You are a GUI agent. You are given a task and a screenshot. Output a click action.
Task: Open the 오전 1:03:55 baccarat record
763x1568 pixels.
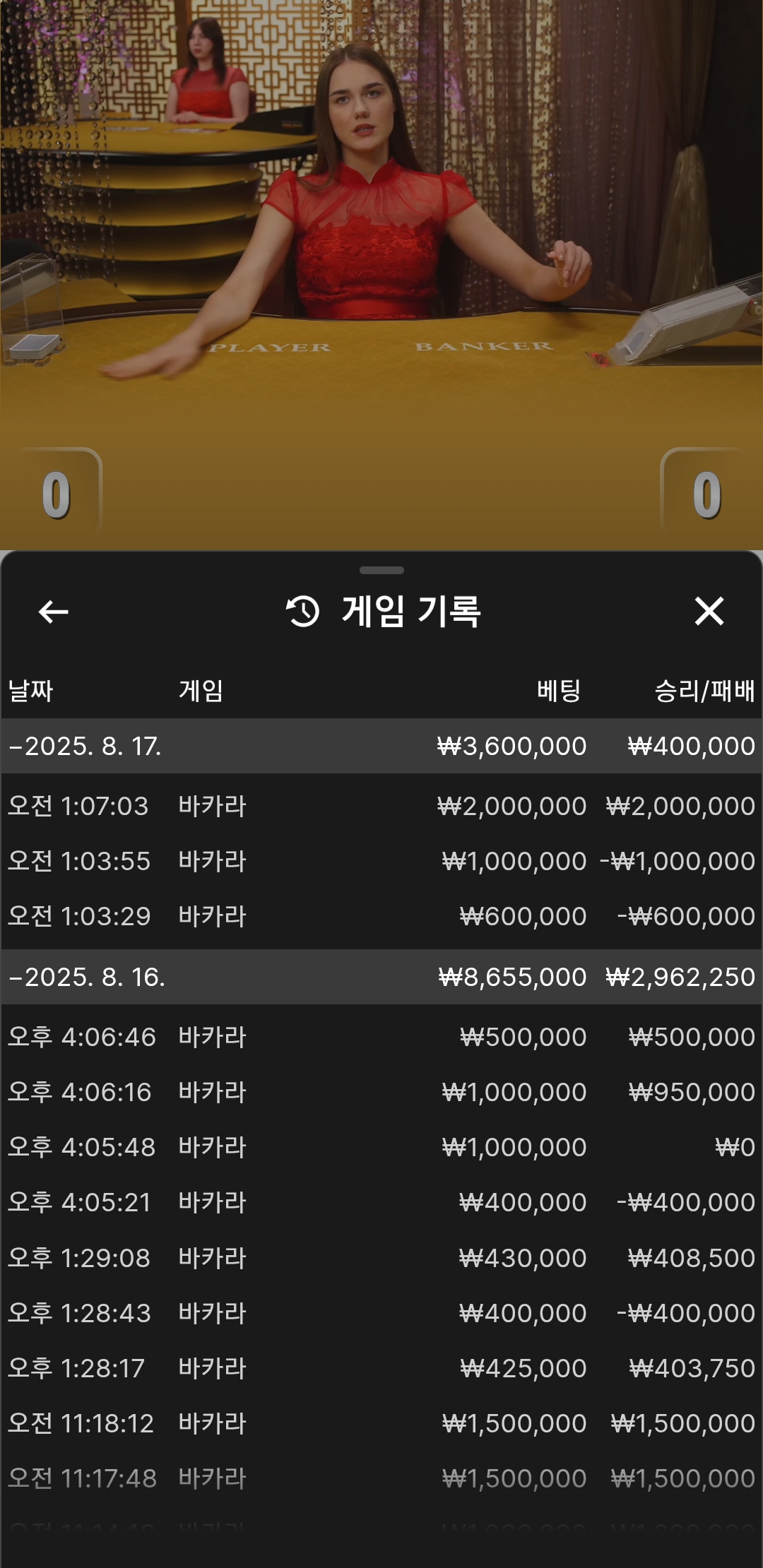[381, 861]
